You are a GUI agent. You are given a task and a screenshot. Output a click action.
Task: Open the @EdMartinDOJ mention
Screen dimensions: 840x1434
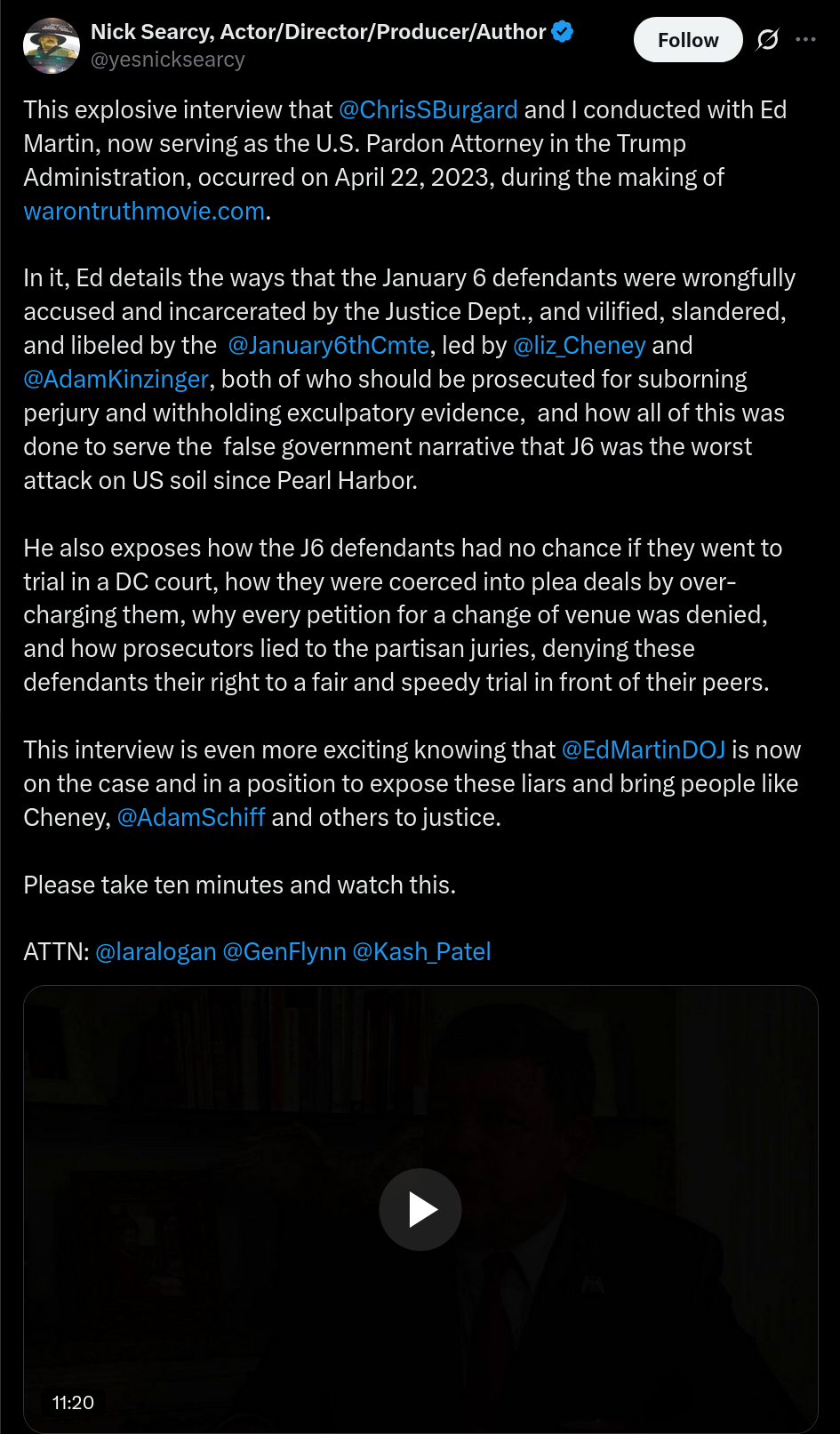click(644, 750)
